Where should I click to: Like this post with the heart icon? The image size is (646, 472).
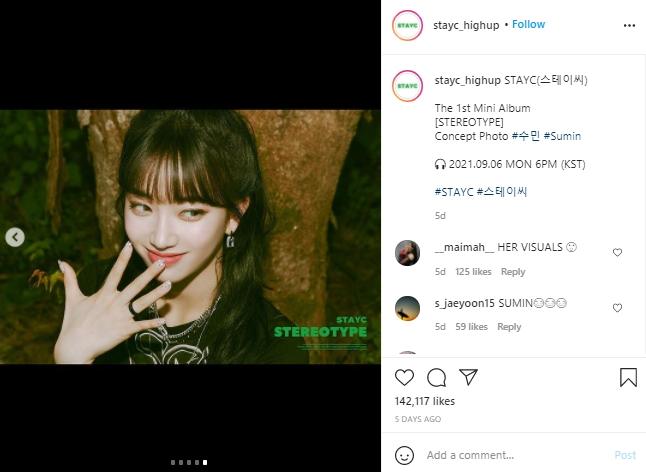coord(405,378)
